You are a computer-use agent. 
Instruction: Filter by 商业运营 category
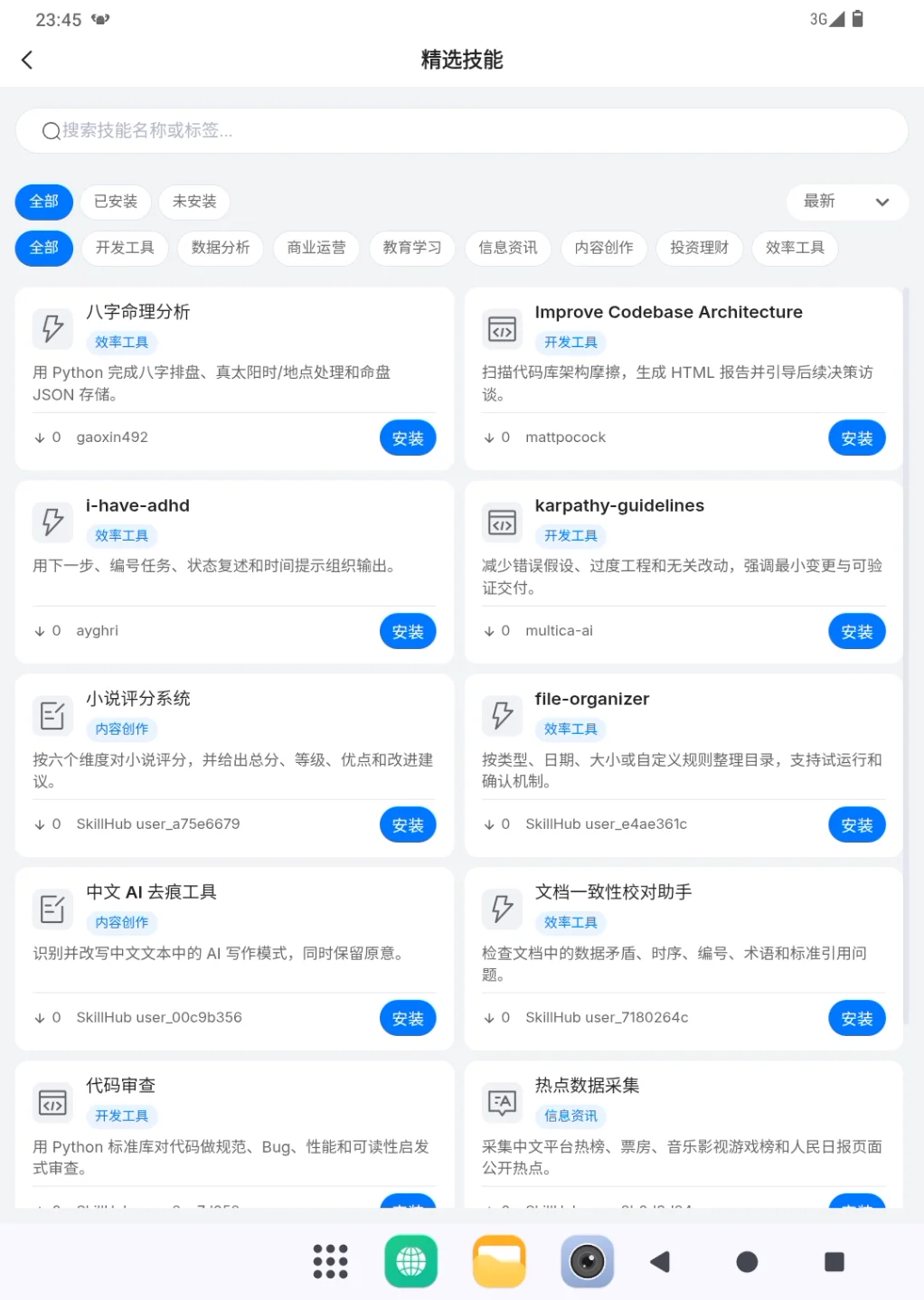tap(316, 248)
